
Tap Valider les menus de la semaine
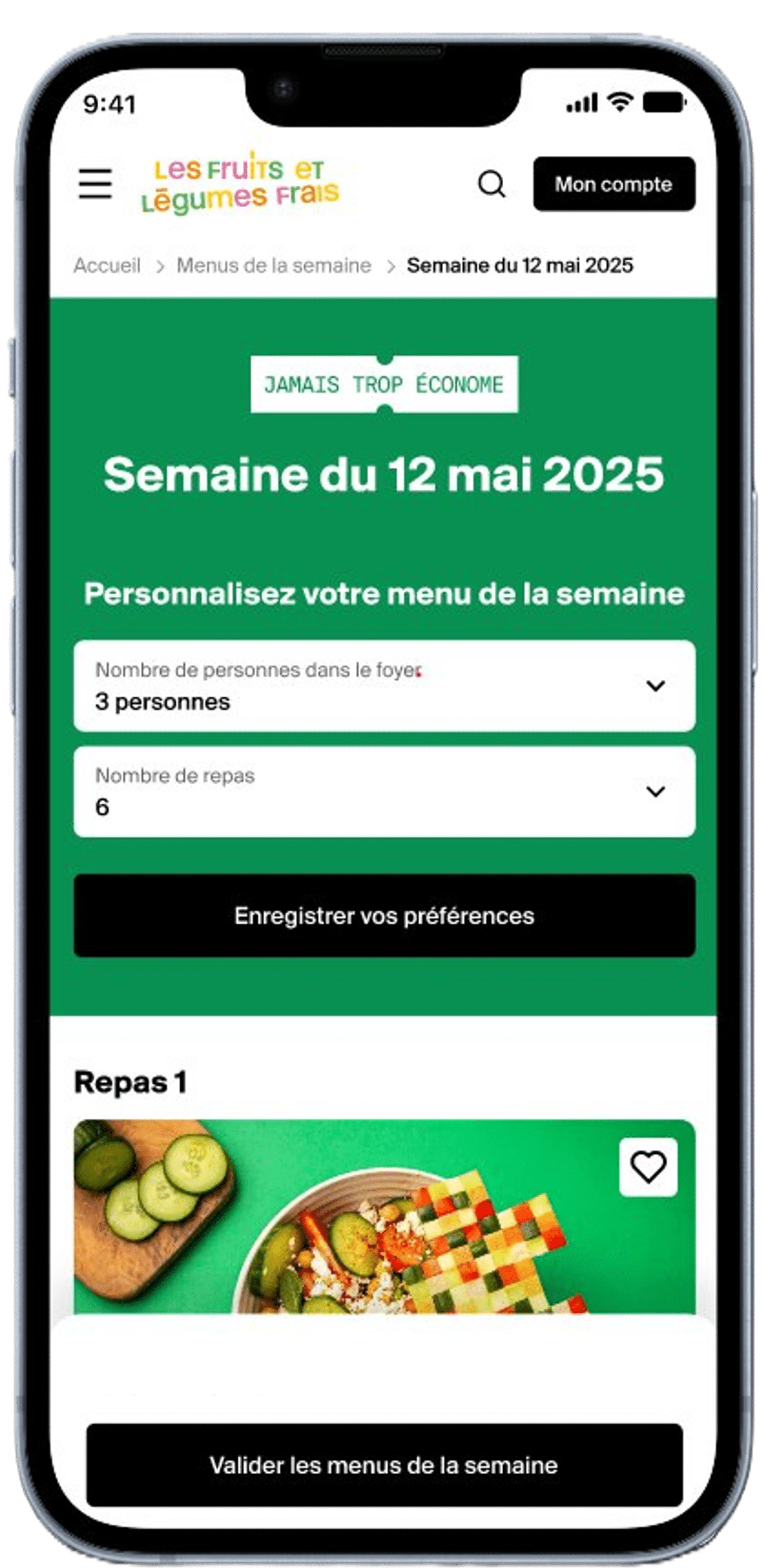384,1465
